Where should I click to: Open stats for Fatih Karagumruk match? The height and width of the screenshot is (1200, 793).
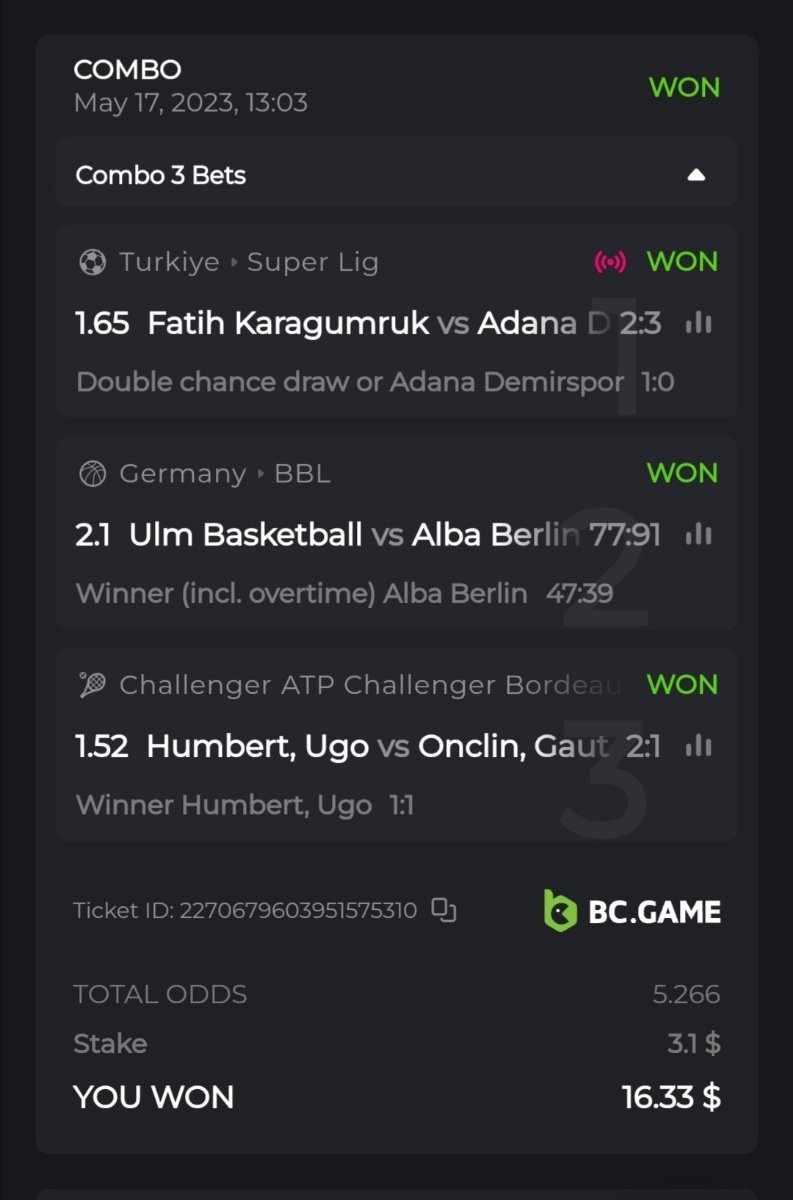click(x=699, y=323)
